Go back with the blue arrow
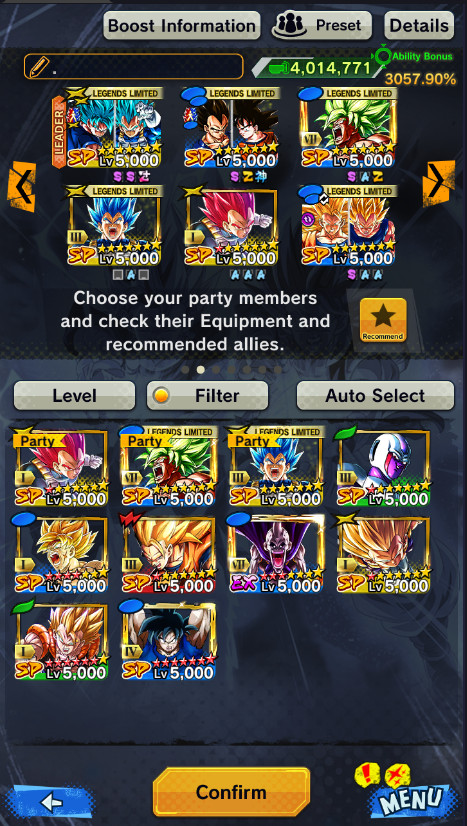Image resolution: width=467 pixels, height=826 pixels. coord(51,802)
